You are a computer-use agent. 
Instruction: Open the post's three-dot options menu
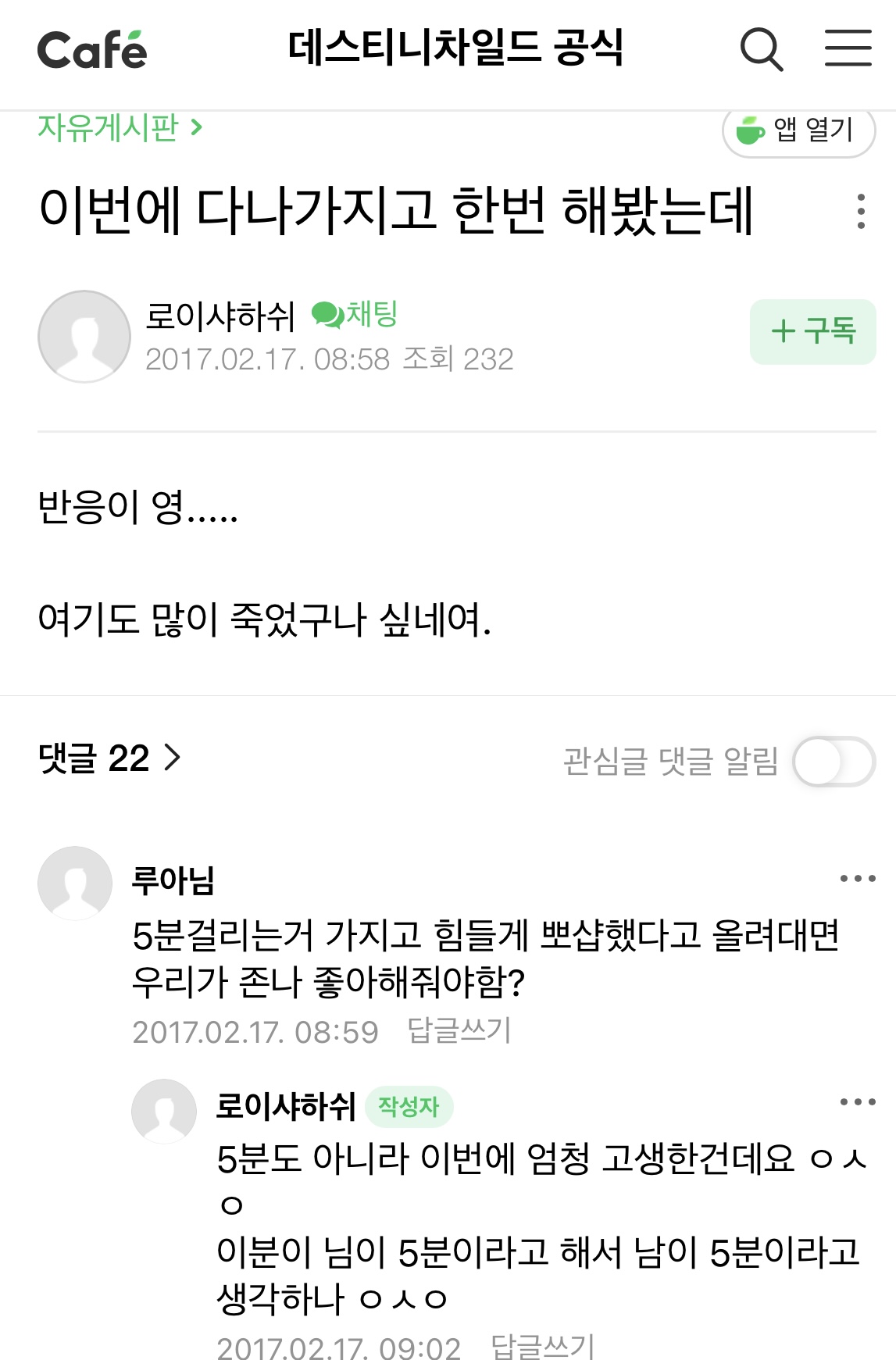pos(861,211)
